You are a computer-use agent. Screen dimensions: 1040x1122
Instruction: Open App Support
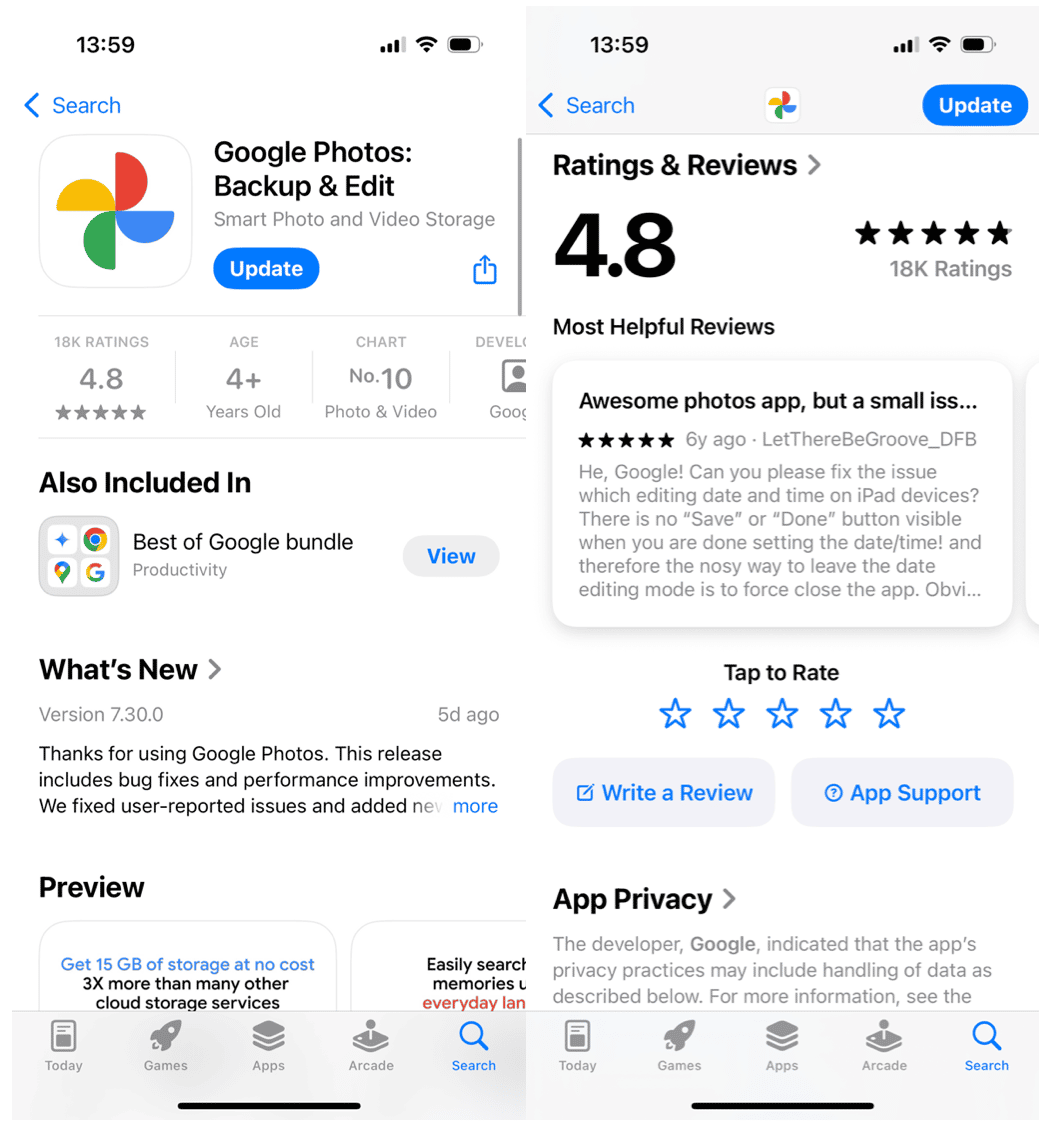pos(902,793)
